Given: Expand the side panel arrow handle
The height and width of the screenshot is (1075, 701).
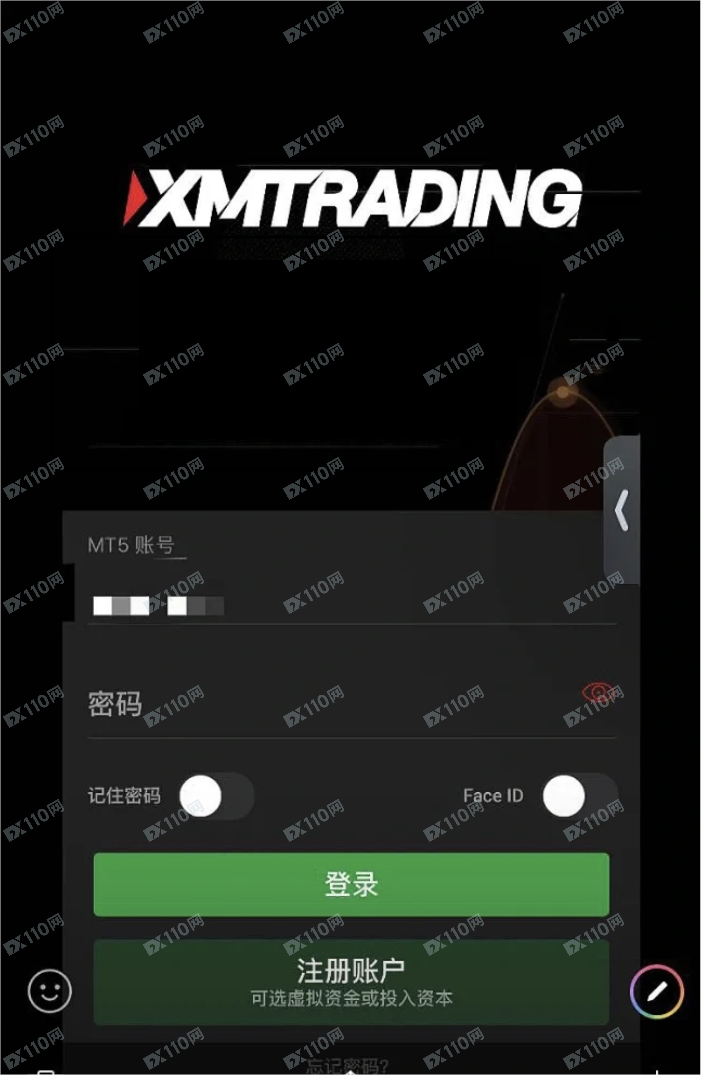Looking at the screenshot, I should pyautogui.click(x=622, y=510).
